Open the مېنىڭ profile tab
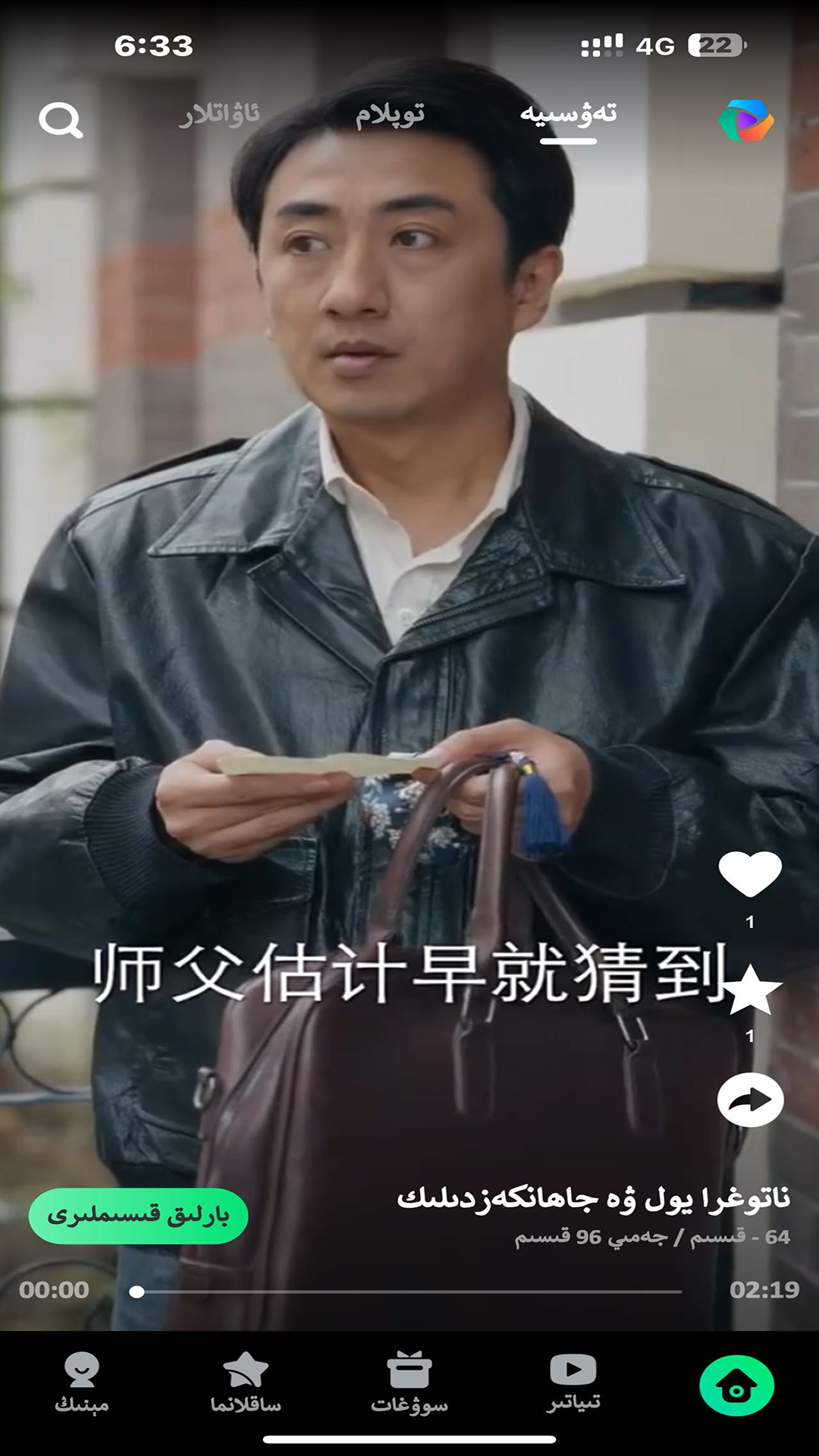Image resolution: width=819 pixels, height=1456 pixels. pyautogui.click(x=81, y=1383)
